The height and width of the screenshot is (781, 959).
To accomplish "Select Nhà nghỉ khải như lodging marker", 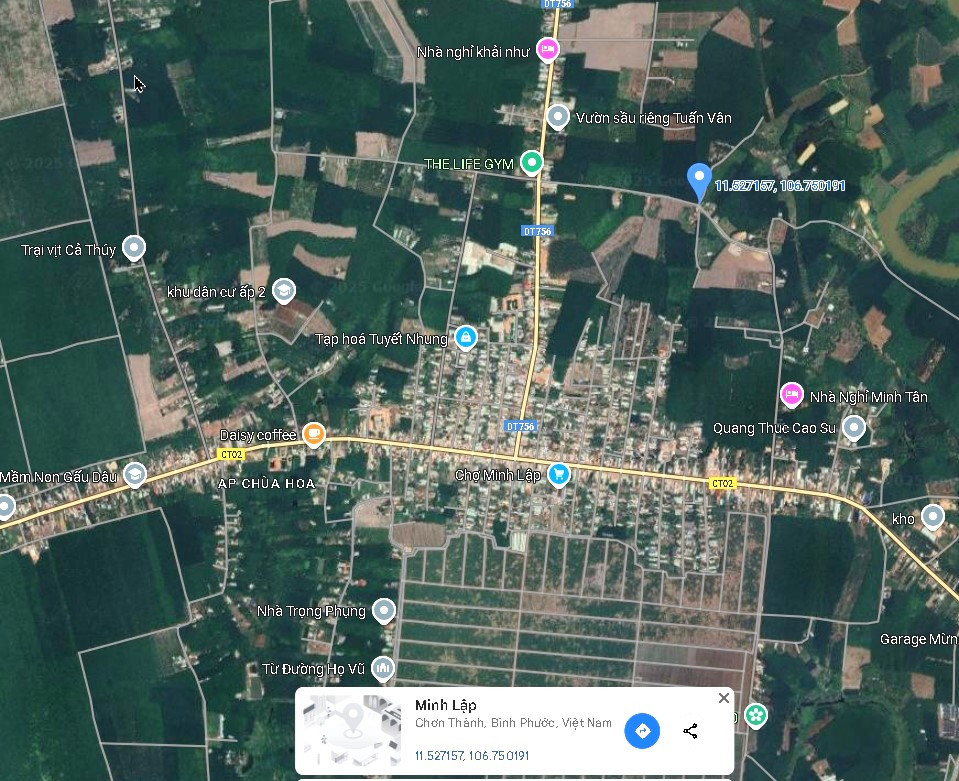I will (547, 48).
